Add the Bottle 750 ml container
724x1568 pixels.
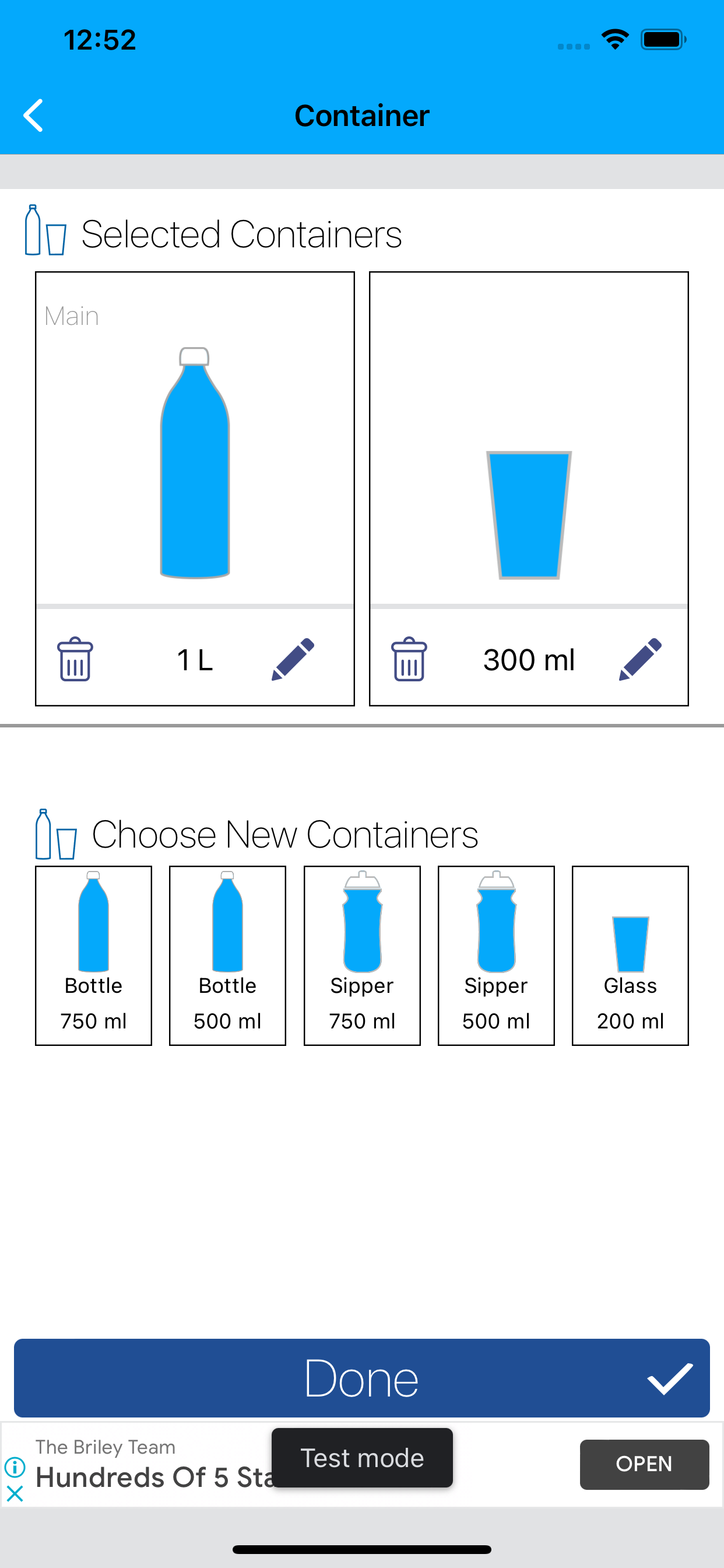93,955
